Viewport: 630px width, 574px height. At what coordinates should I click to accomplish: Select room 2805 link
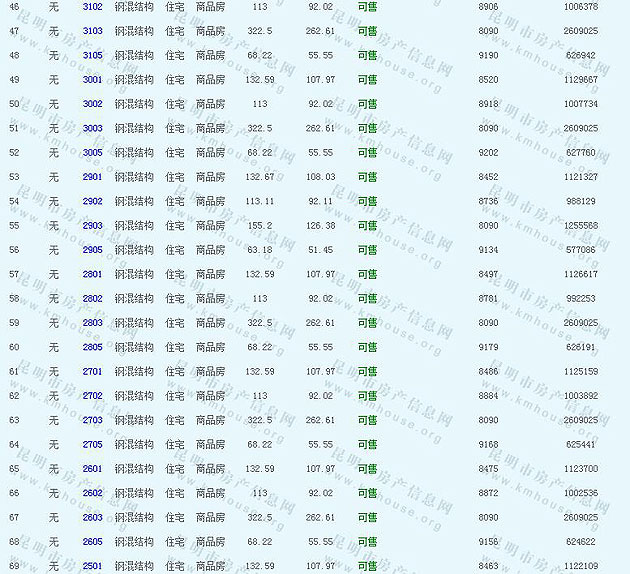[x=92, y=347]
